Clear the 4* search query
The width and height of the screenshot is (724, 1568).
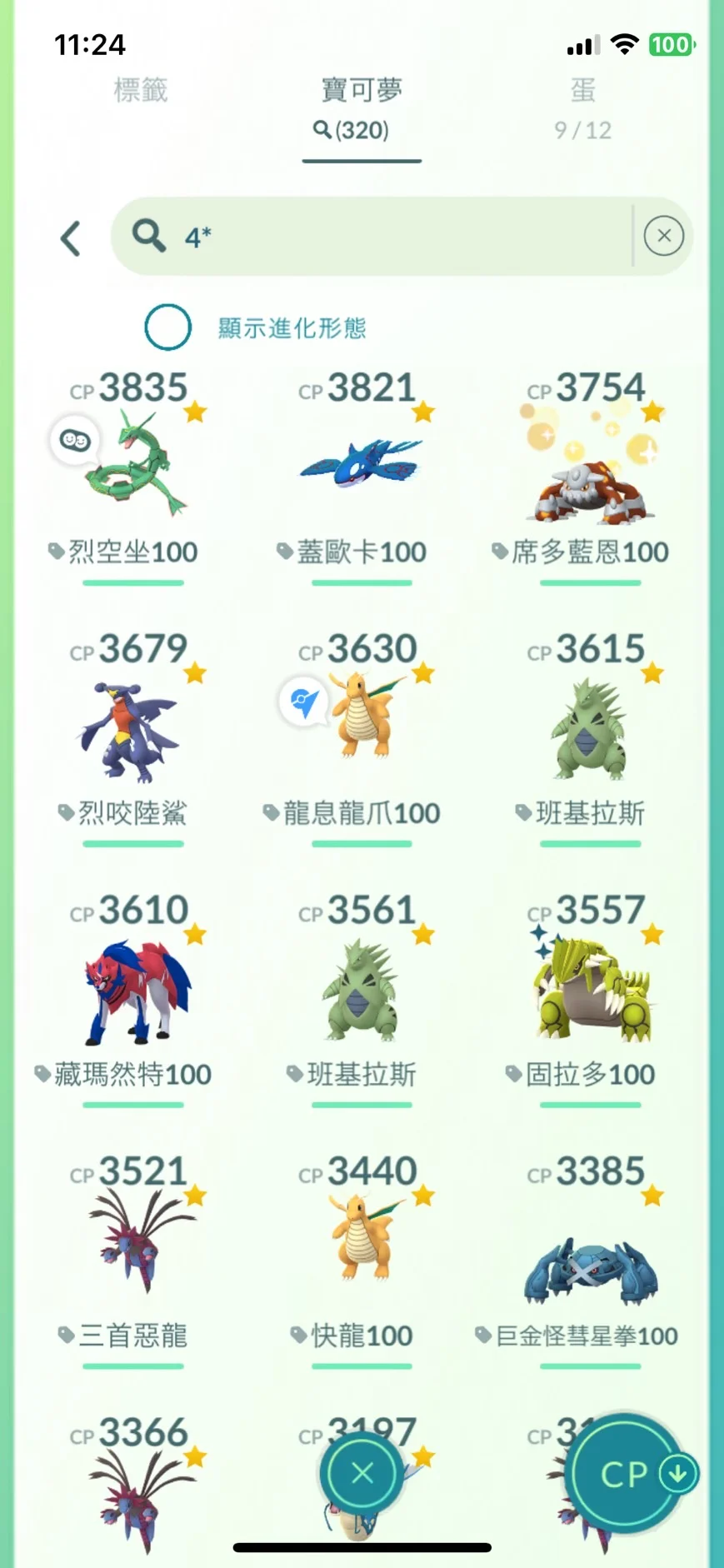tap(663, 237)
